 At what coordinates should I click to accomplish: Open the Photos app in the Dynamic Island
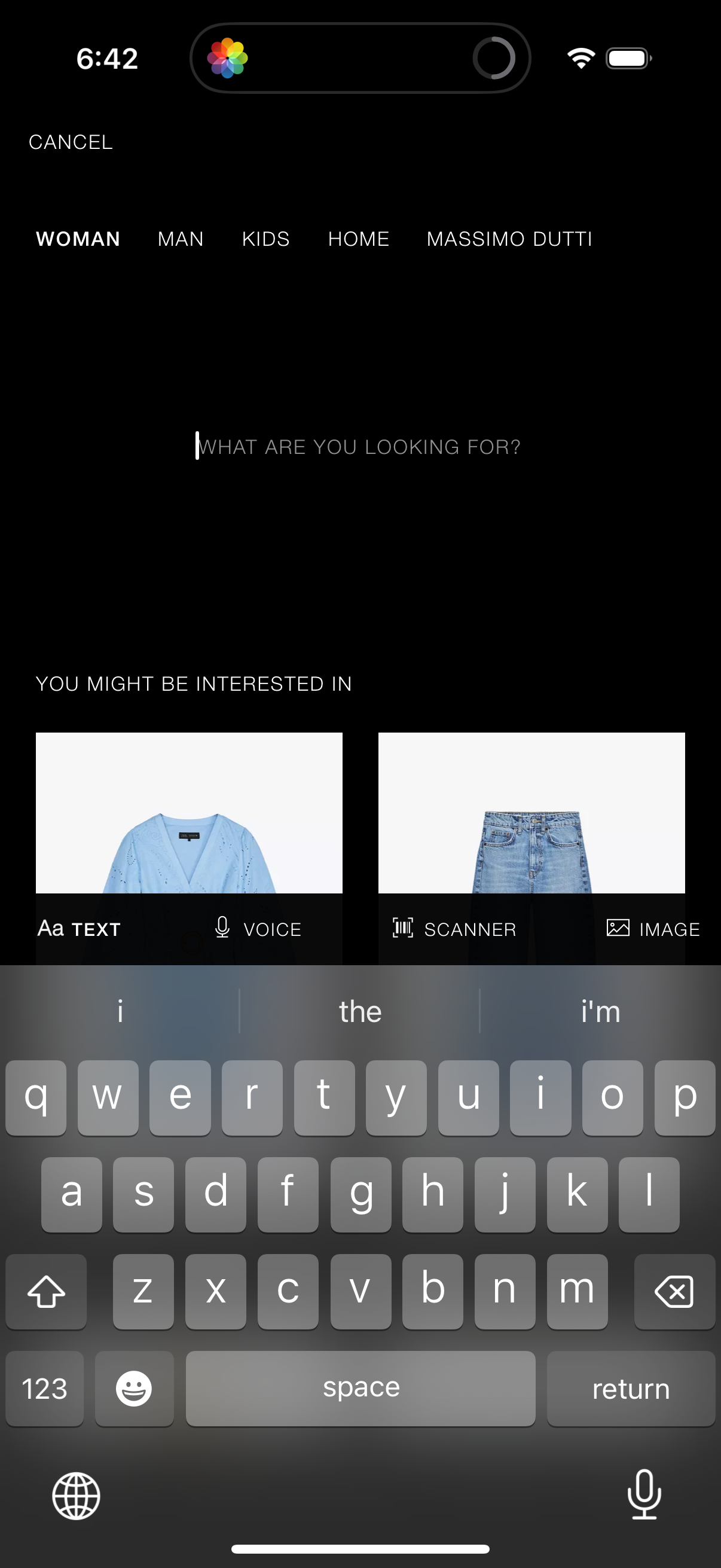pyautogui.click(x=230, y=58)
